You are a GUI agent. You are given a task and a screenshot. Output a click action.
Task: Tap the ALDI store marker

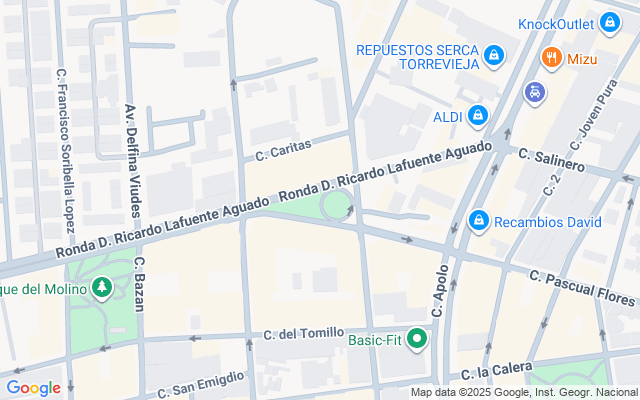coord(479,116)
